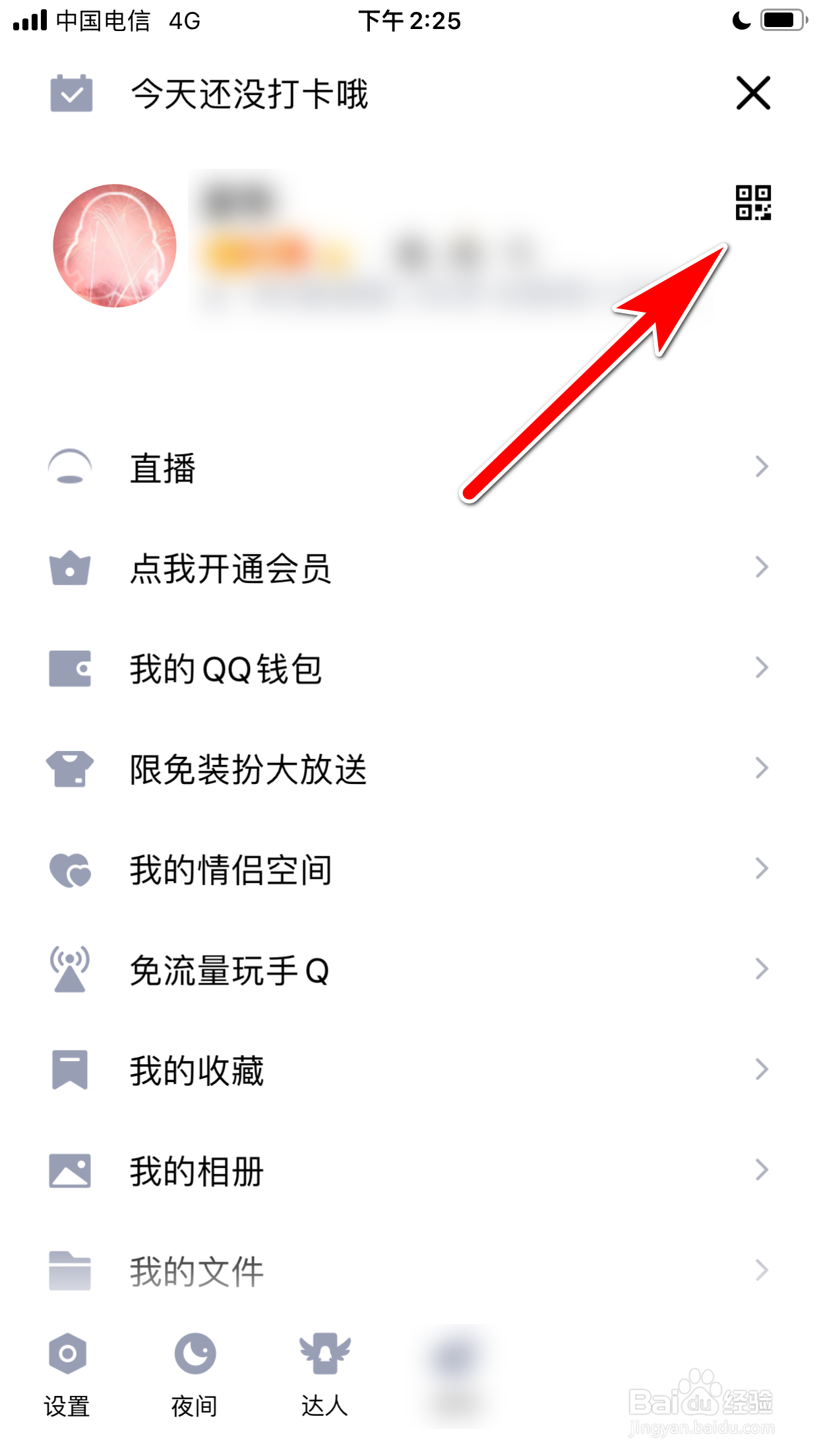Tap the check-in calendar icon
Image resolution: width=819 pixels, height=1456 pixels.
click(71, 93)
